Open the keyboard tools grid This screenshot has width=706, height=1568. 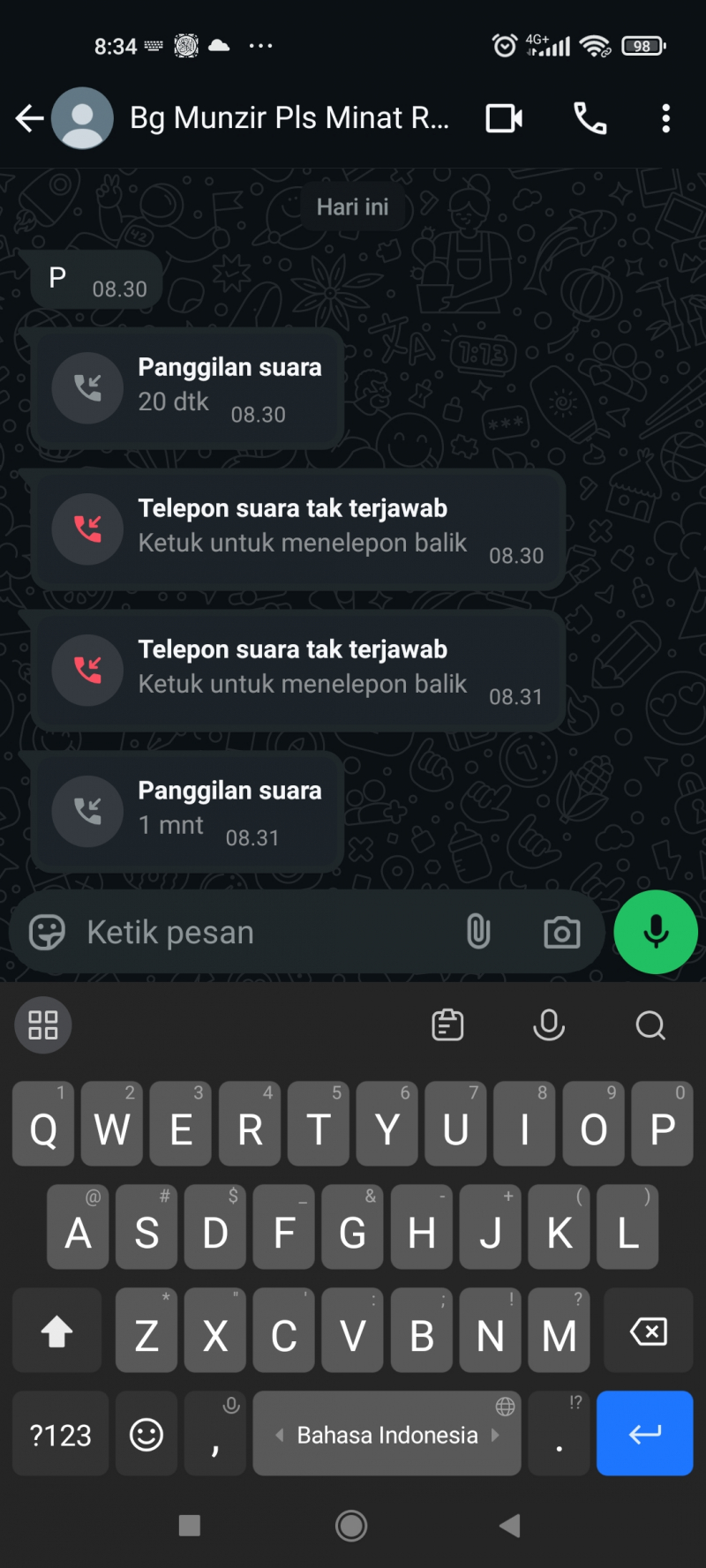click(x=43, y=1025)
